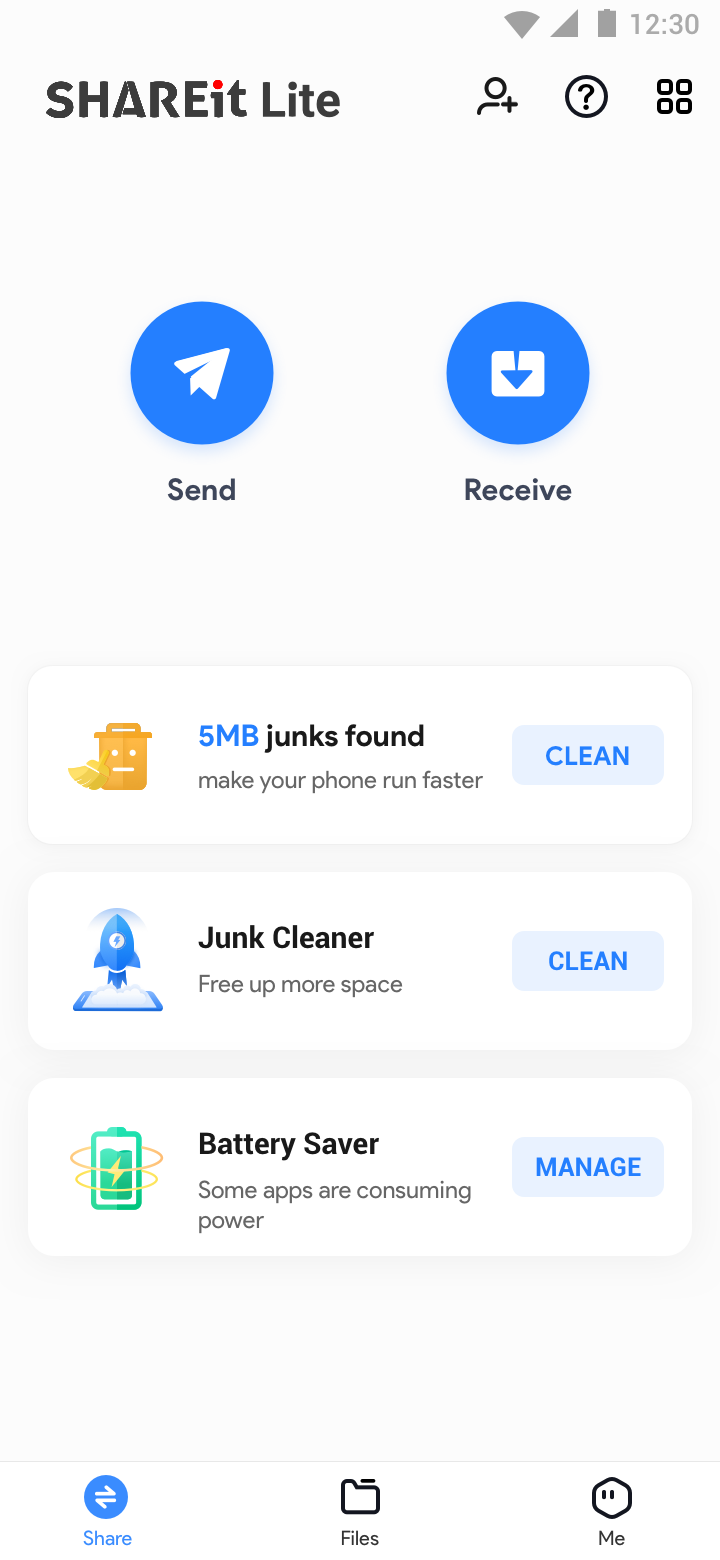Switch to the Files tab

pos(360,1510)
